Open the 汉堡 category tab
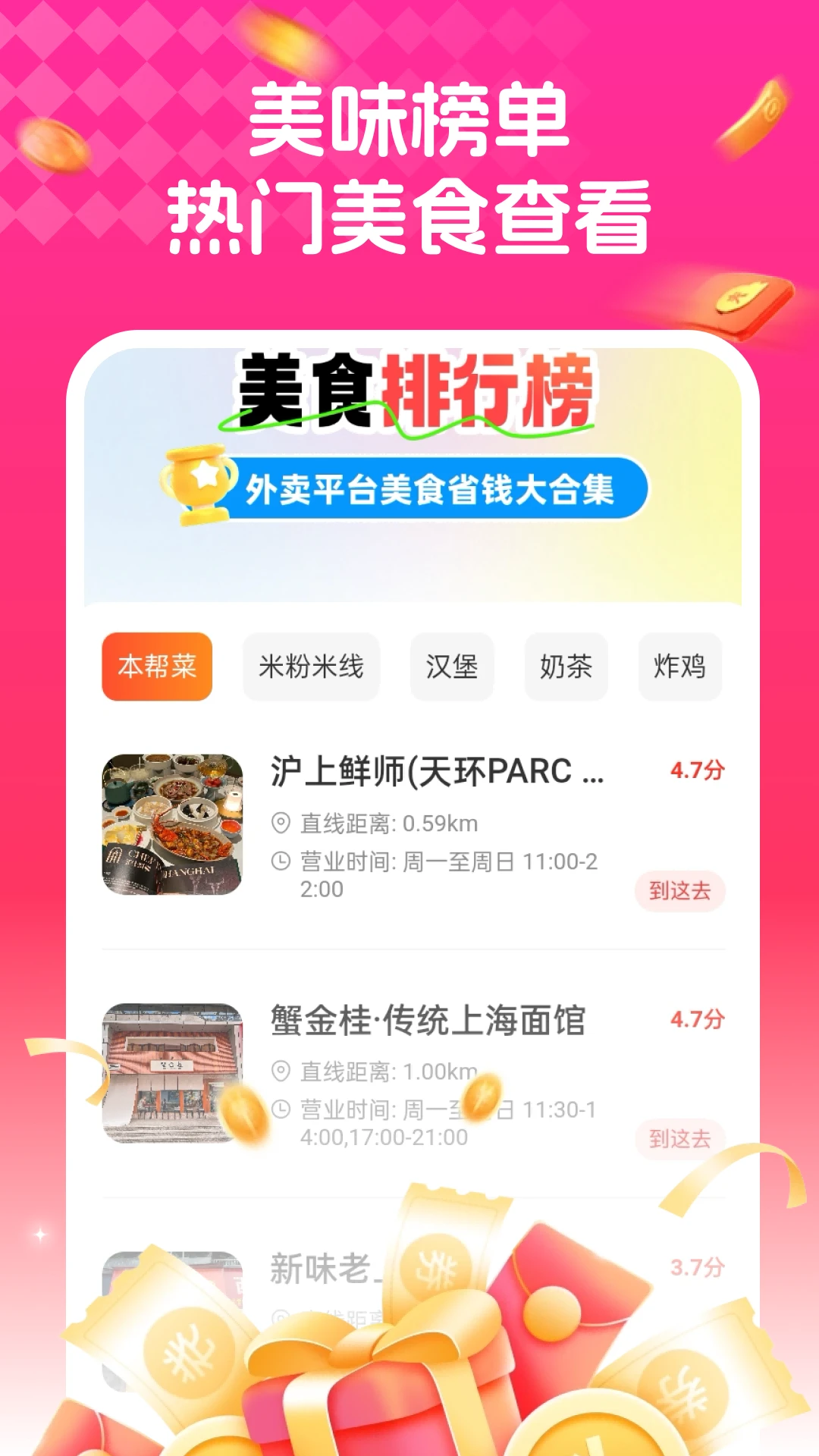819x1456 pixels. [x=451, y=667]
